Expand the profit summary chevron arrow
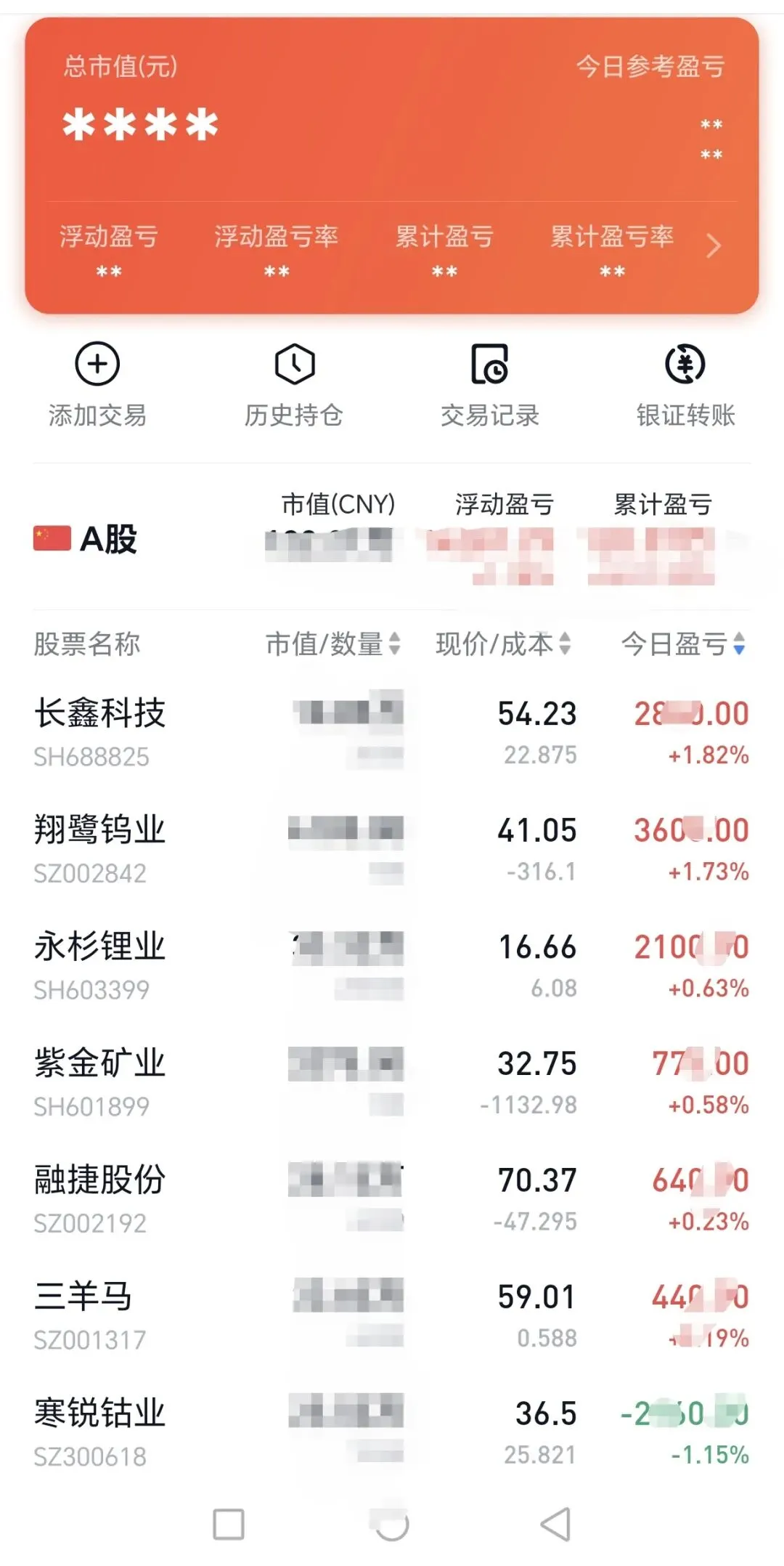Viewport: 784px width, 1566px height. [714, 246]
